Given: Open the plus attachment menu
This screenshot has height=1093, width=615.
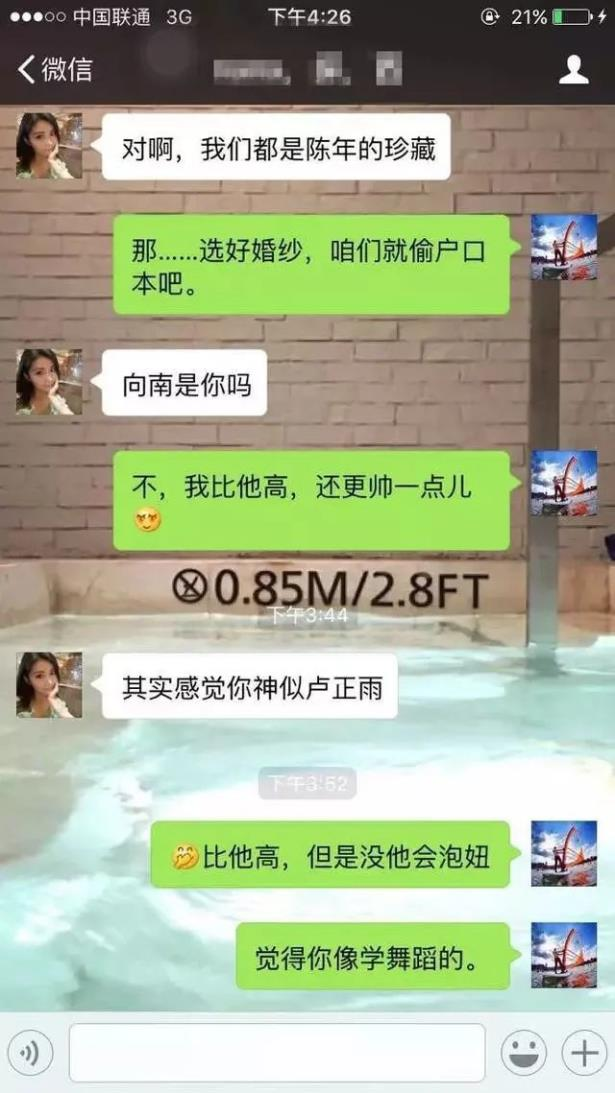Looking at the screenshot, I should [583, 1053].
